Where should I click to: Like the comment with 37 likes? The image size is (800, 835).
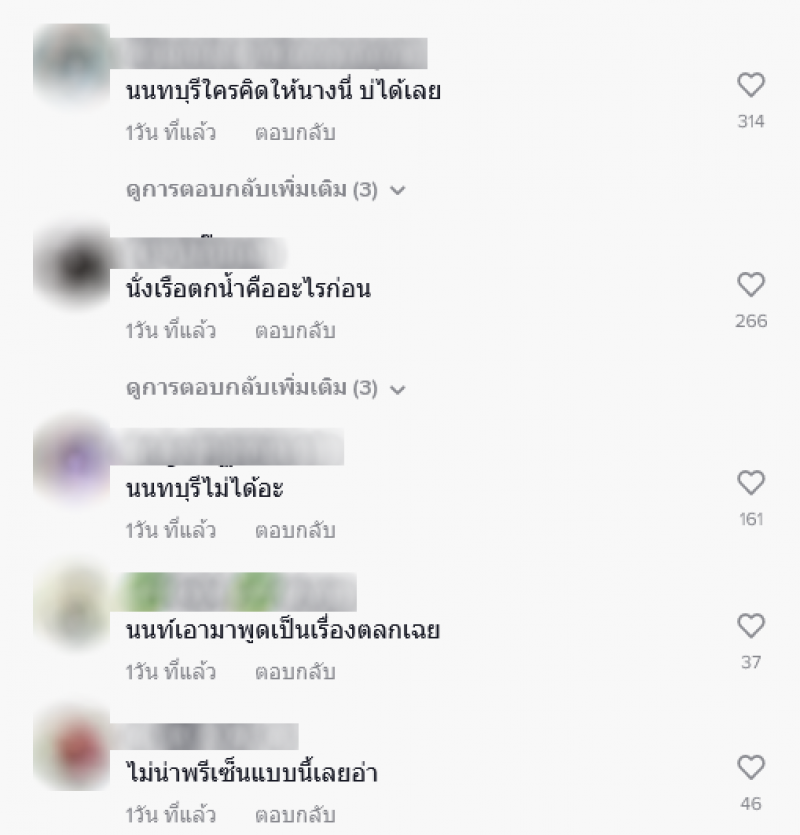pos(750,627)
